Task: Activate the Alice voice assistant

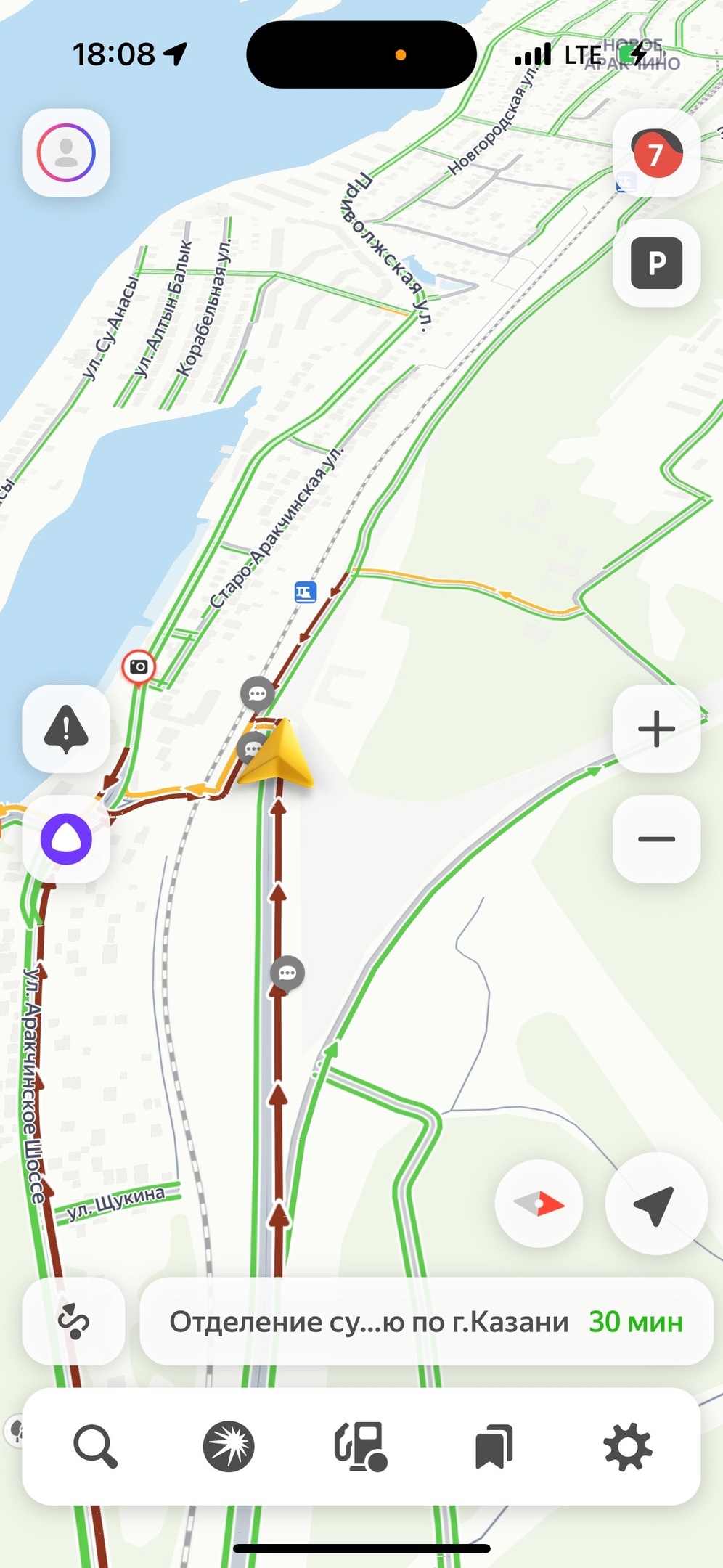Action: [66, 838]
